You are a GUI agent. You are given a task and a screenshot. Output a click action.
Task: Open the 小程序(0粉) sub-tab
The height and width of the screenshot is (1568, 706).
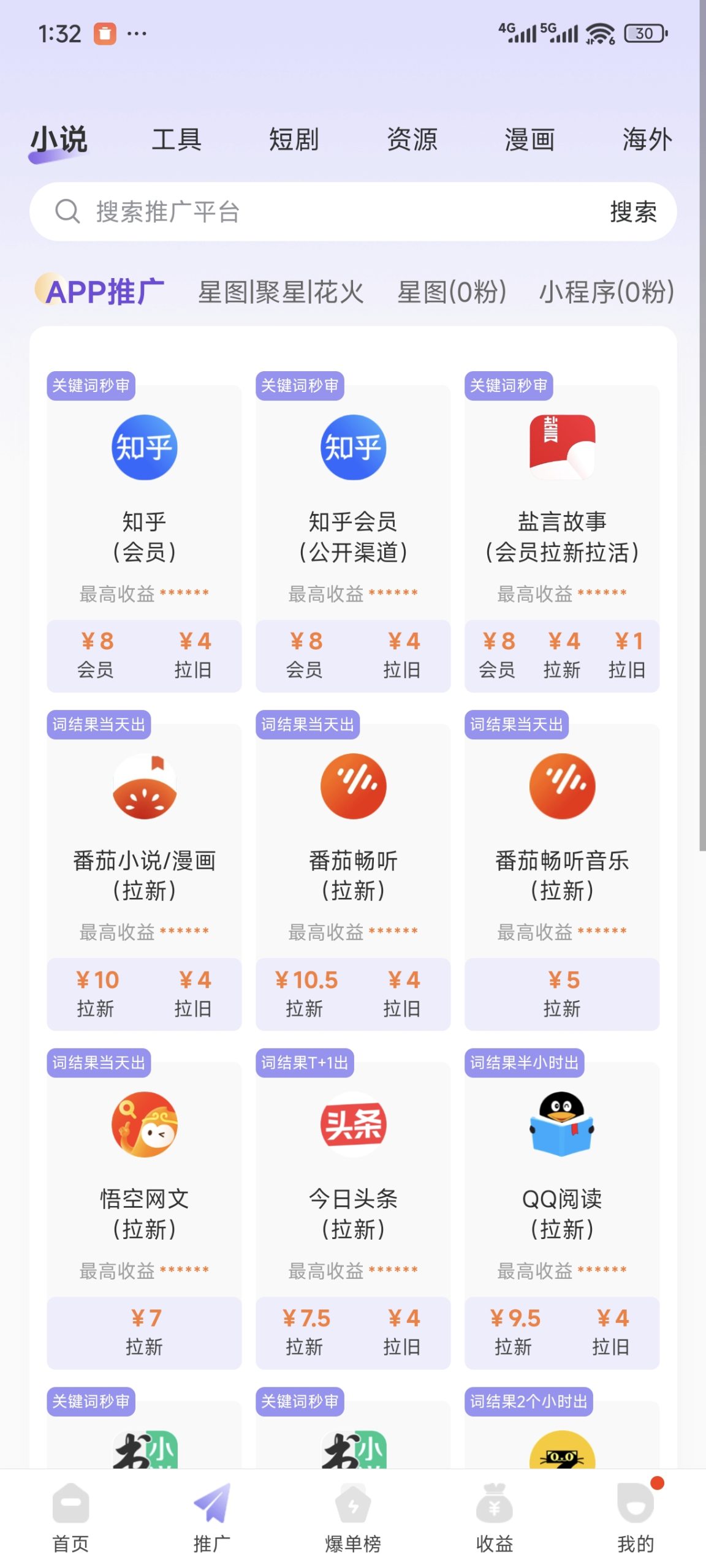click(607, 292)
